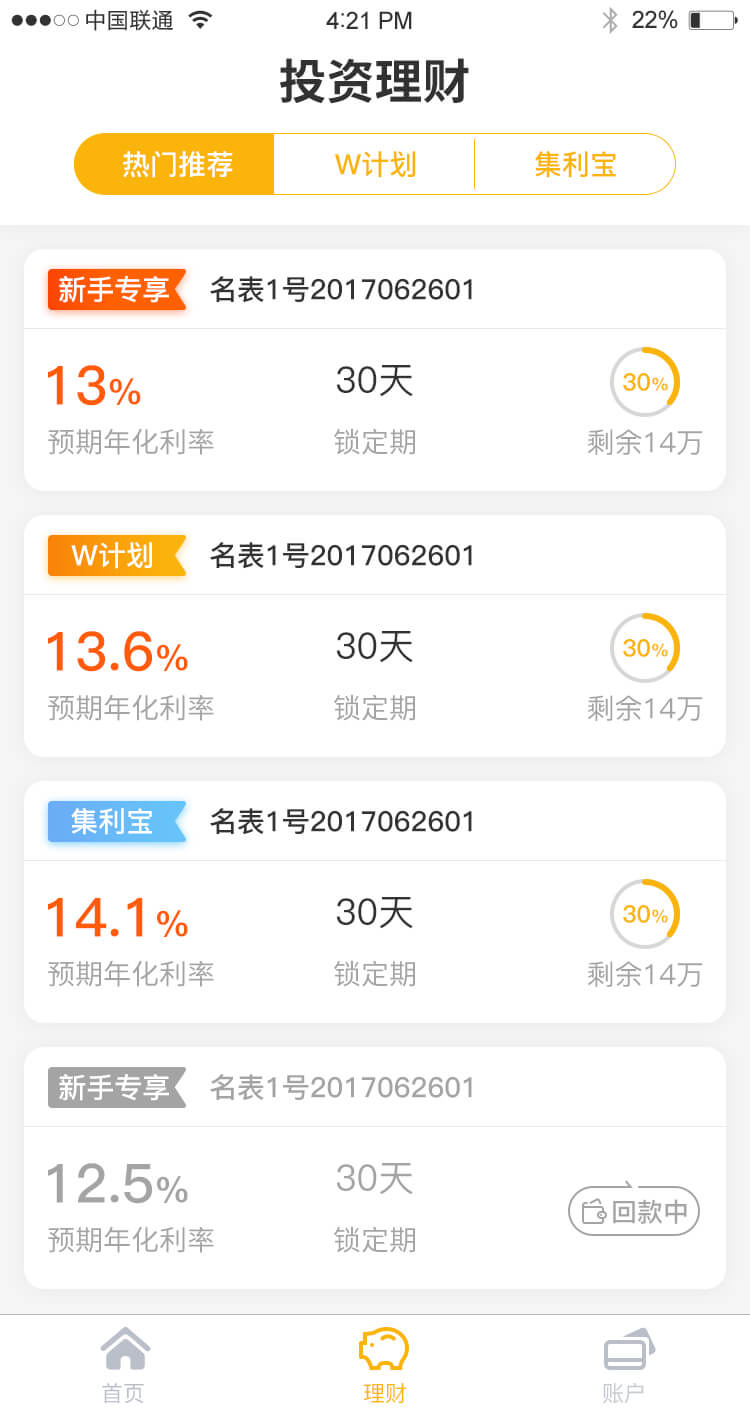Open the 14.1% 集利宝 product card
Screen dimensions: 750x1412
pos(375,902)
